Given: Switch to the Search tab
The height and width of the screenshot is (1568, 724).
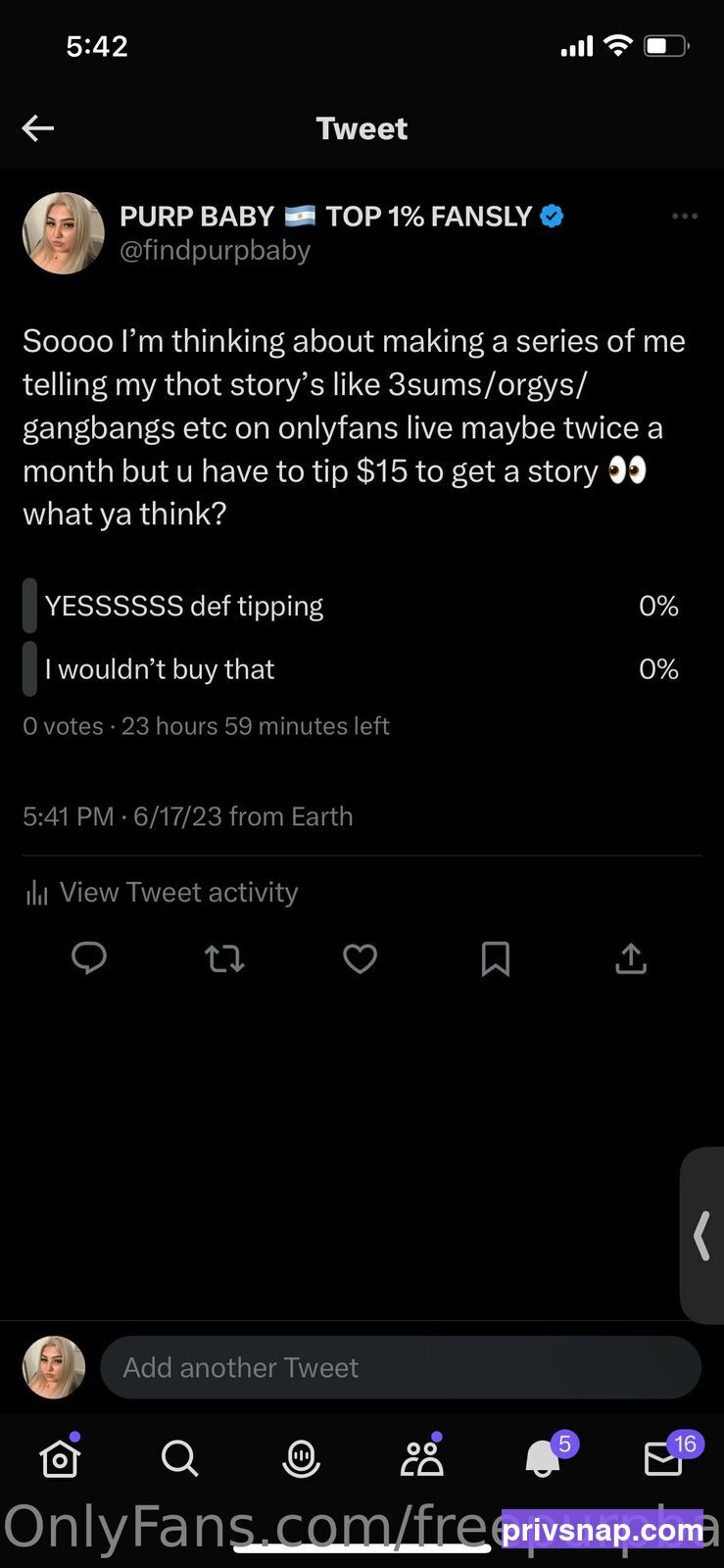Looking at the screenshot, I should 180,1458.
